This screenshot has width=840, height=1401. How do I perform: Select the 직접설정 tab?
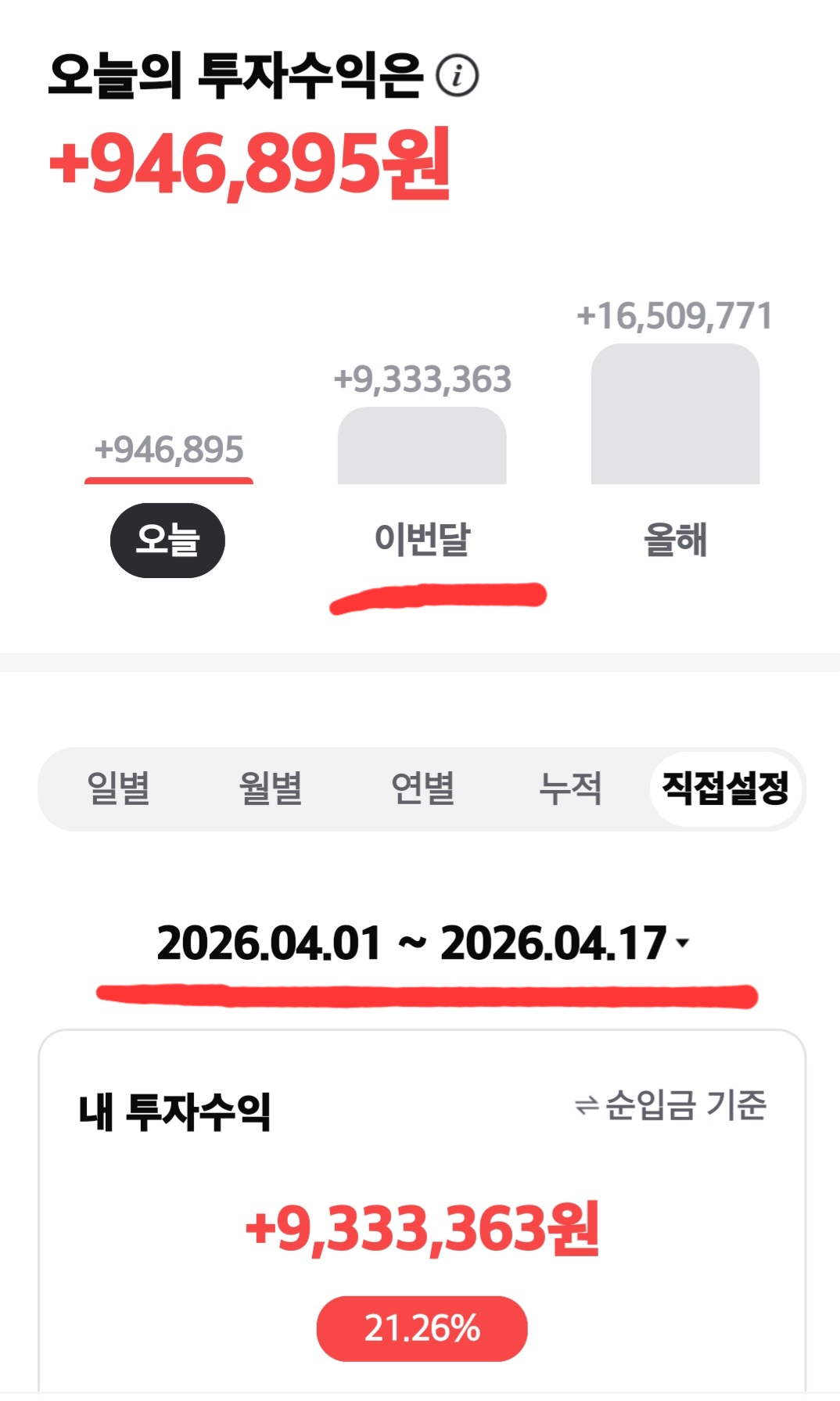[x=725, y=788]
